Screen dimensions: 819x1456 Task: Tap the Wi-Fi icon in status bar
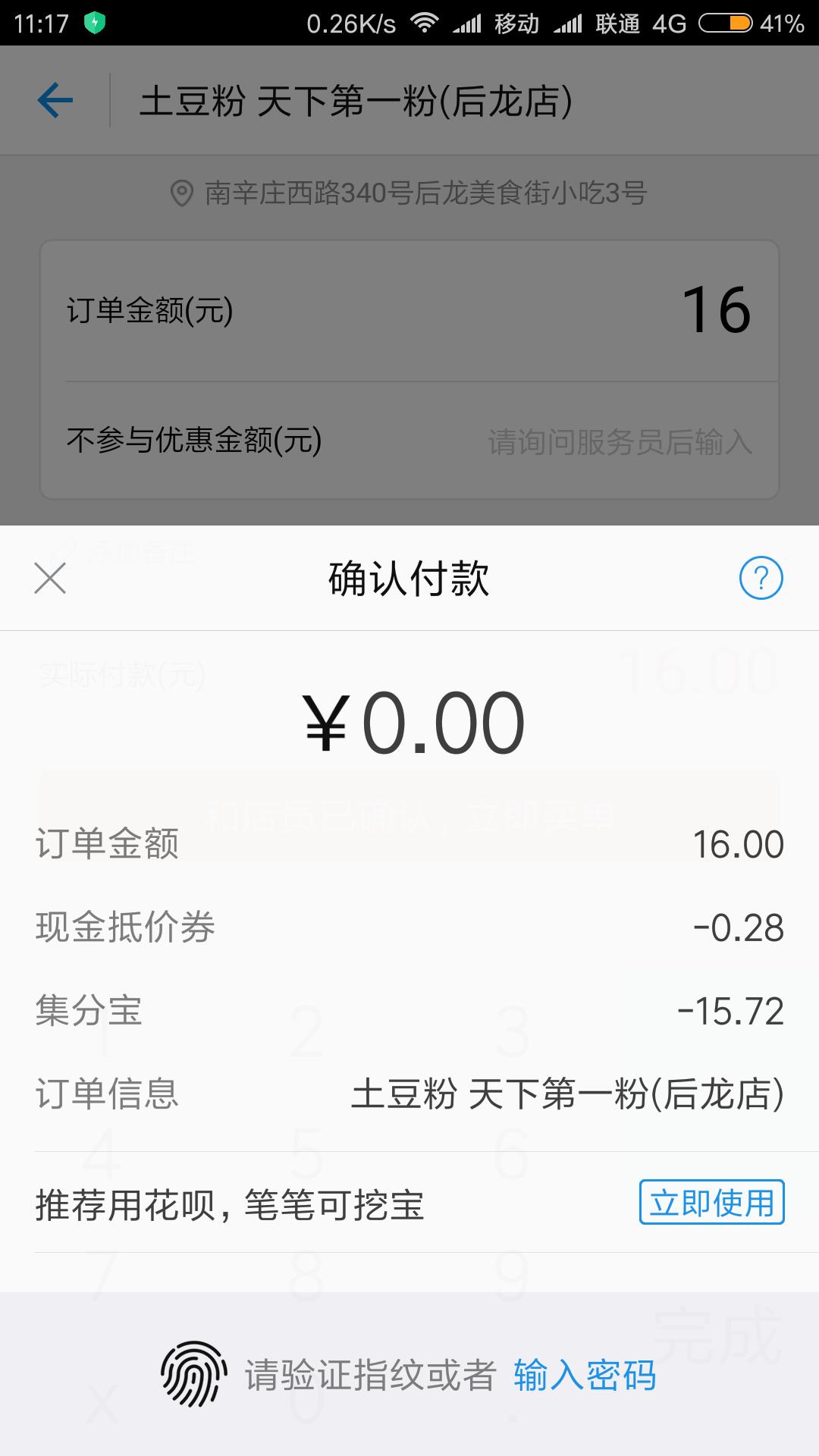pyautogui.click(x=422, y=23)
